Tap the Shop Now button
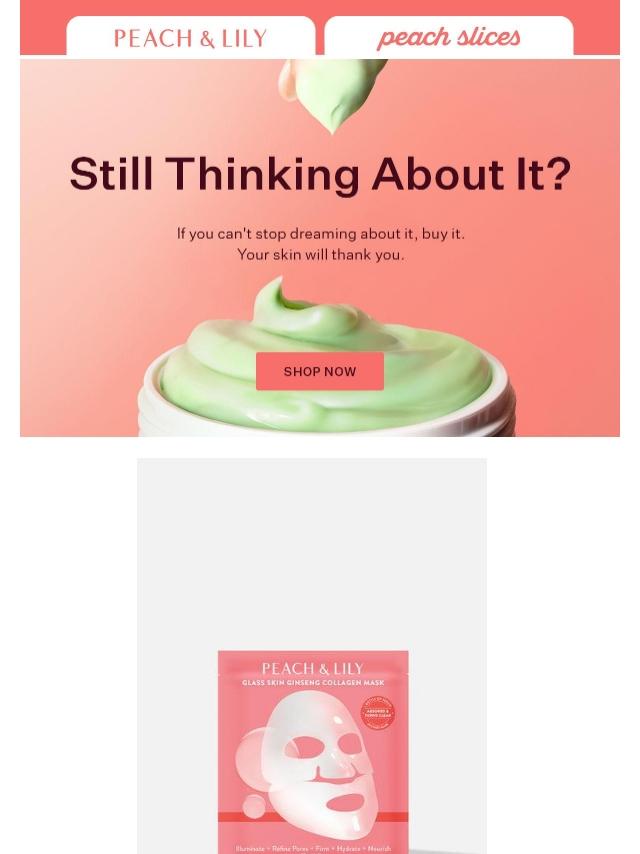640x854 pixels. (x=320, y=371)
